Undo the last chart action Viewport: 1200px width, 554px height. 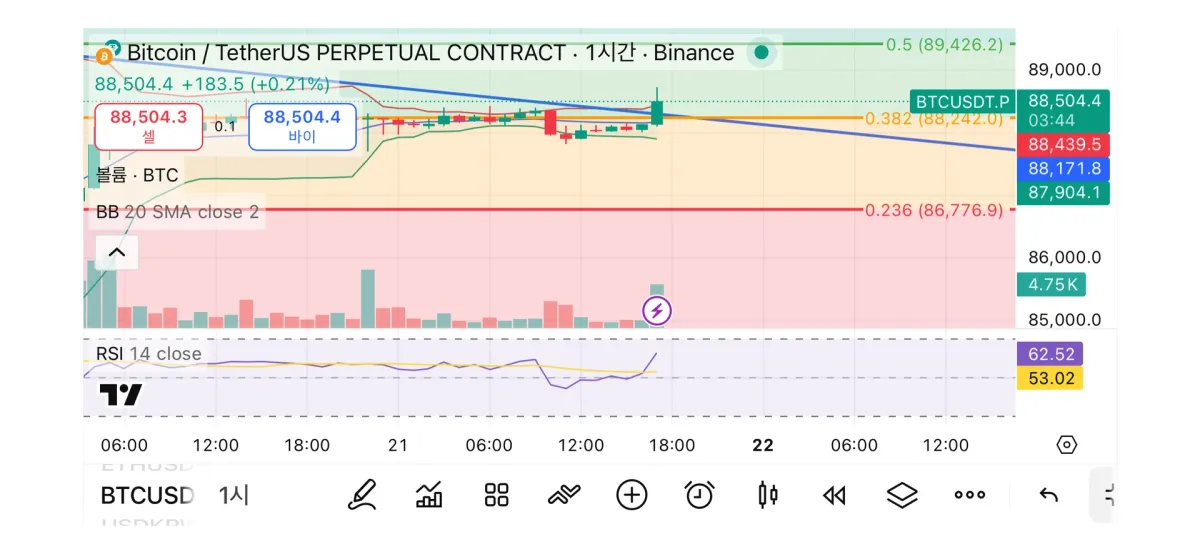[x=1048, y=495]
